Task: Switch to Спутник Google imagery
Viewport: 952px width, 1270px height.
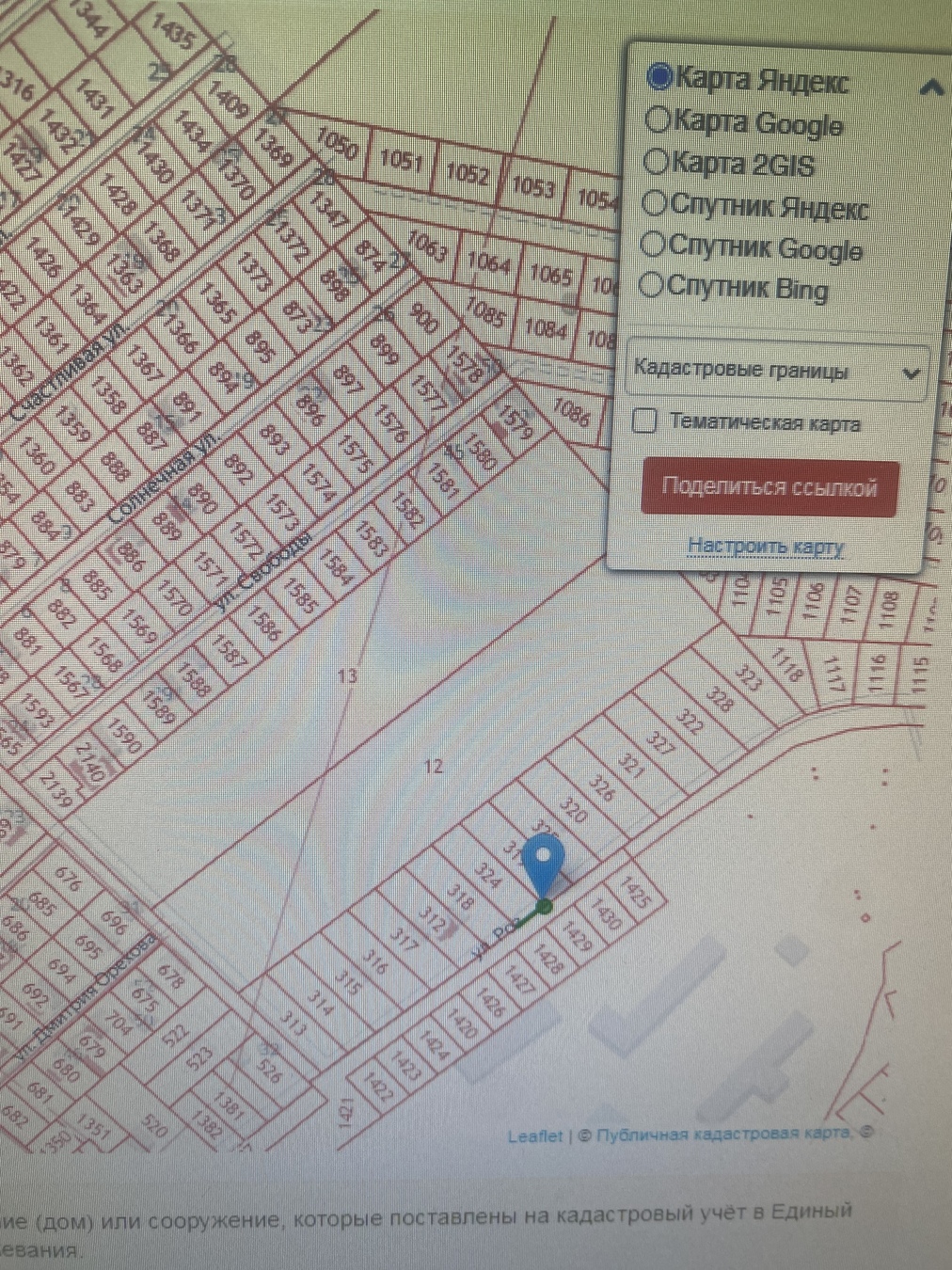Action: pyautogui.click(x=653, y=245)
